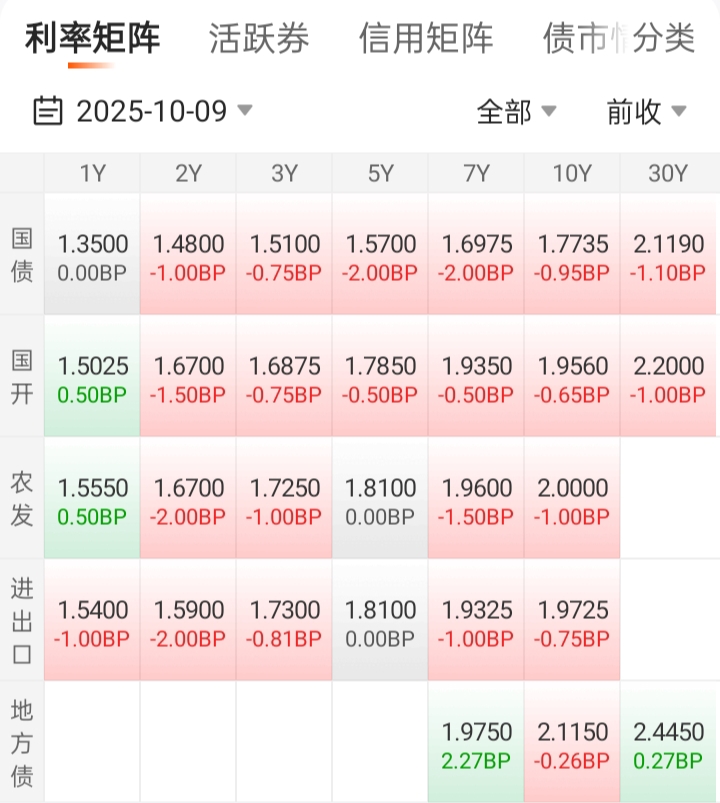Image resolution: width=720 pixels, height=803 pixels.
Task: Open the 2025-10-09 date picker
Action: pos(143,111)
